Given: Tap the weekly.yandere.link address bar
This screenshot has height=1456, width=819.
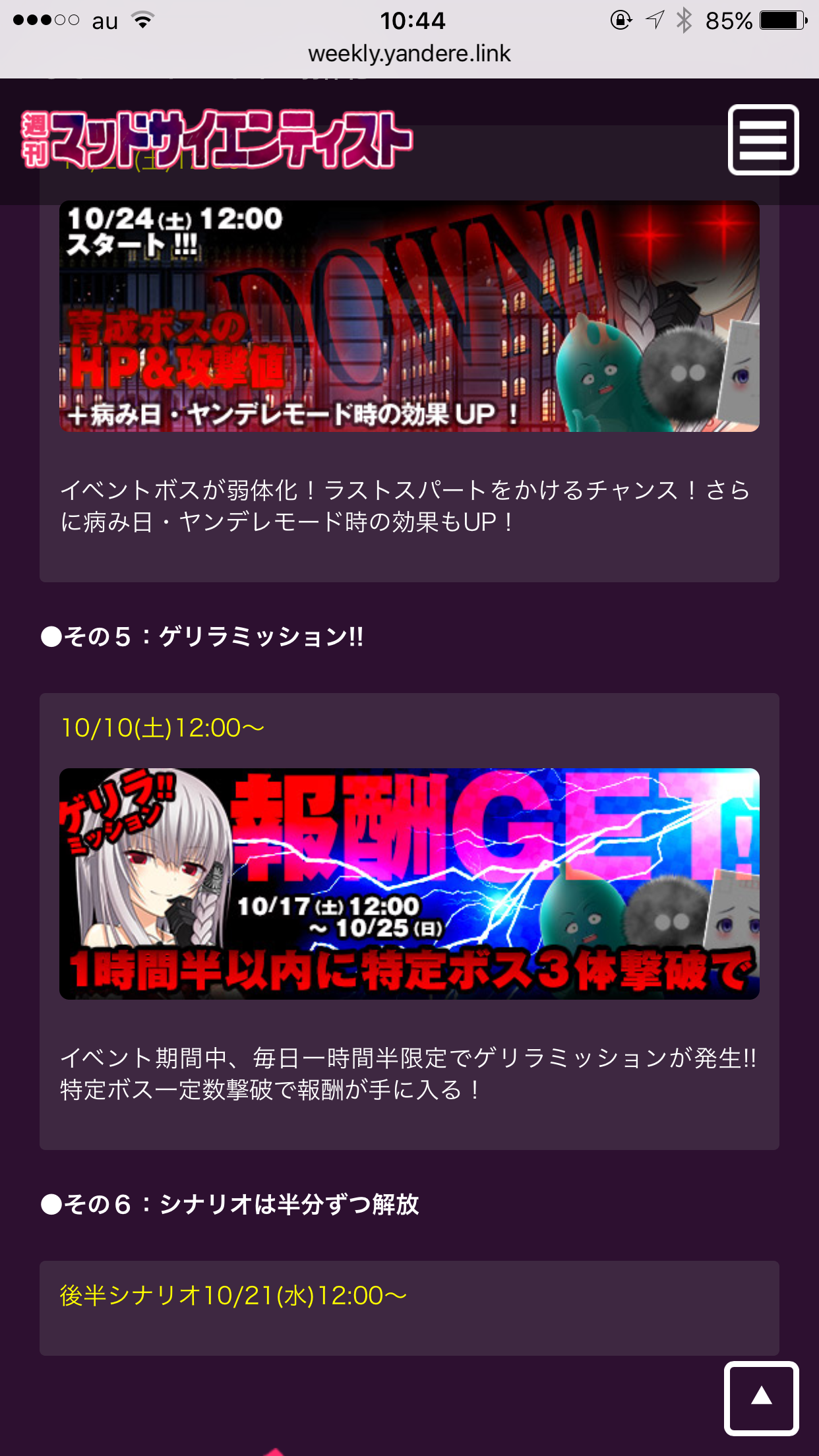Looking at the screenshot, I should tap(409, 54).
